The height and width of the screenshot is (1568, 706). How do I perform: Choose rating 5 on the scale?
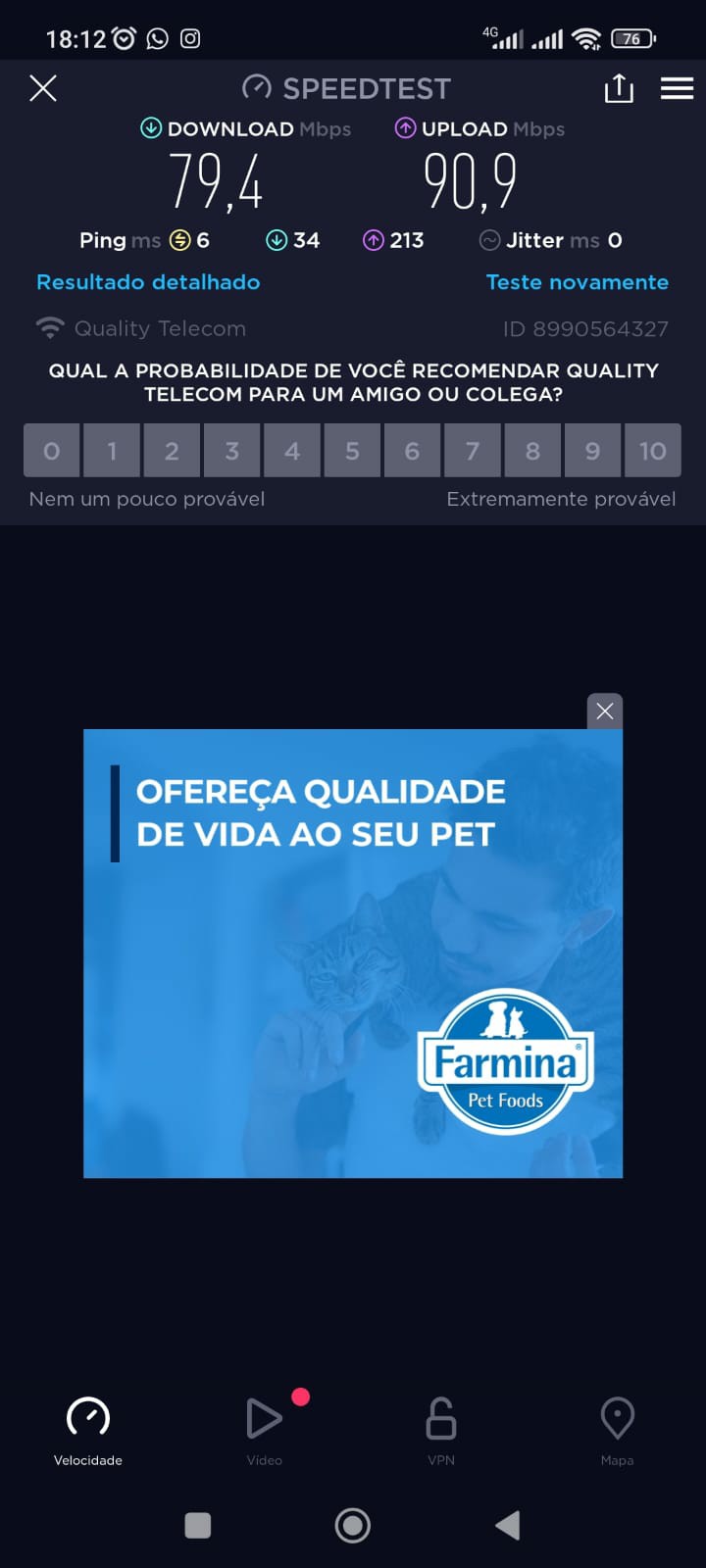tap(352, 451)
